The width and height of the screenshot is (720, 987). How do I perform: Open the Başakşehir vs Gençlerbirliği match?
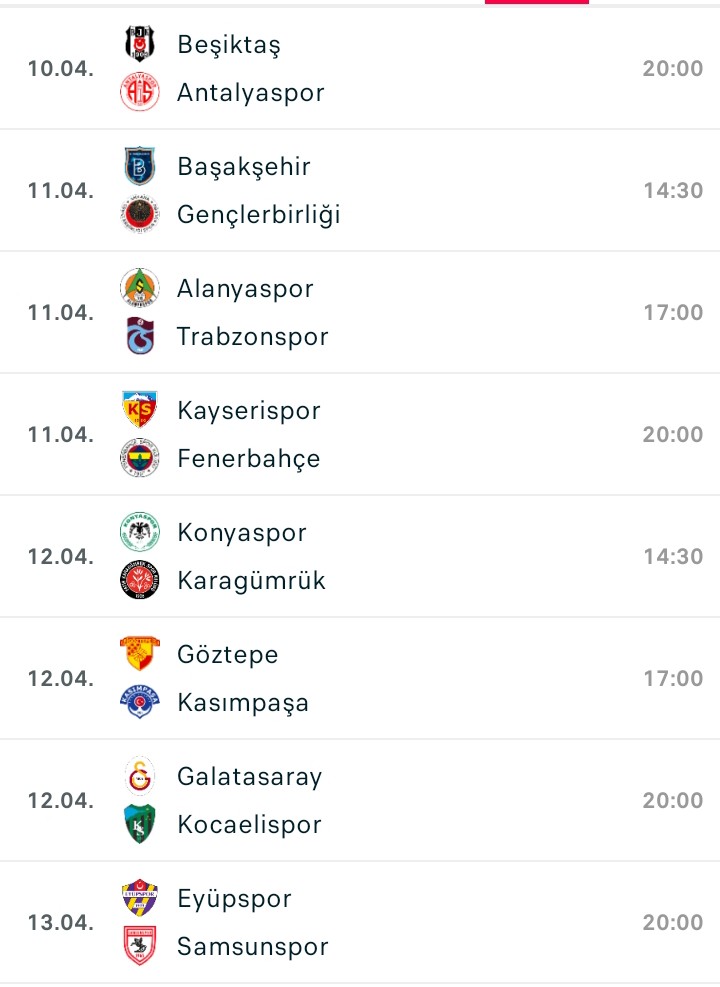coord(360,190)
